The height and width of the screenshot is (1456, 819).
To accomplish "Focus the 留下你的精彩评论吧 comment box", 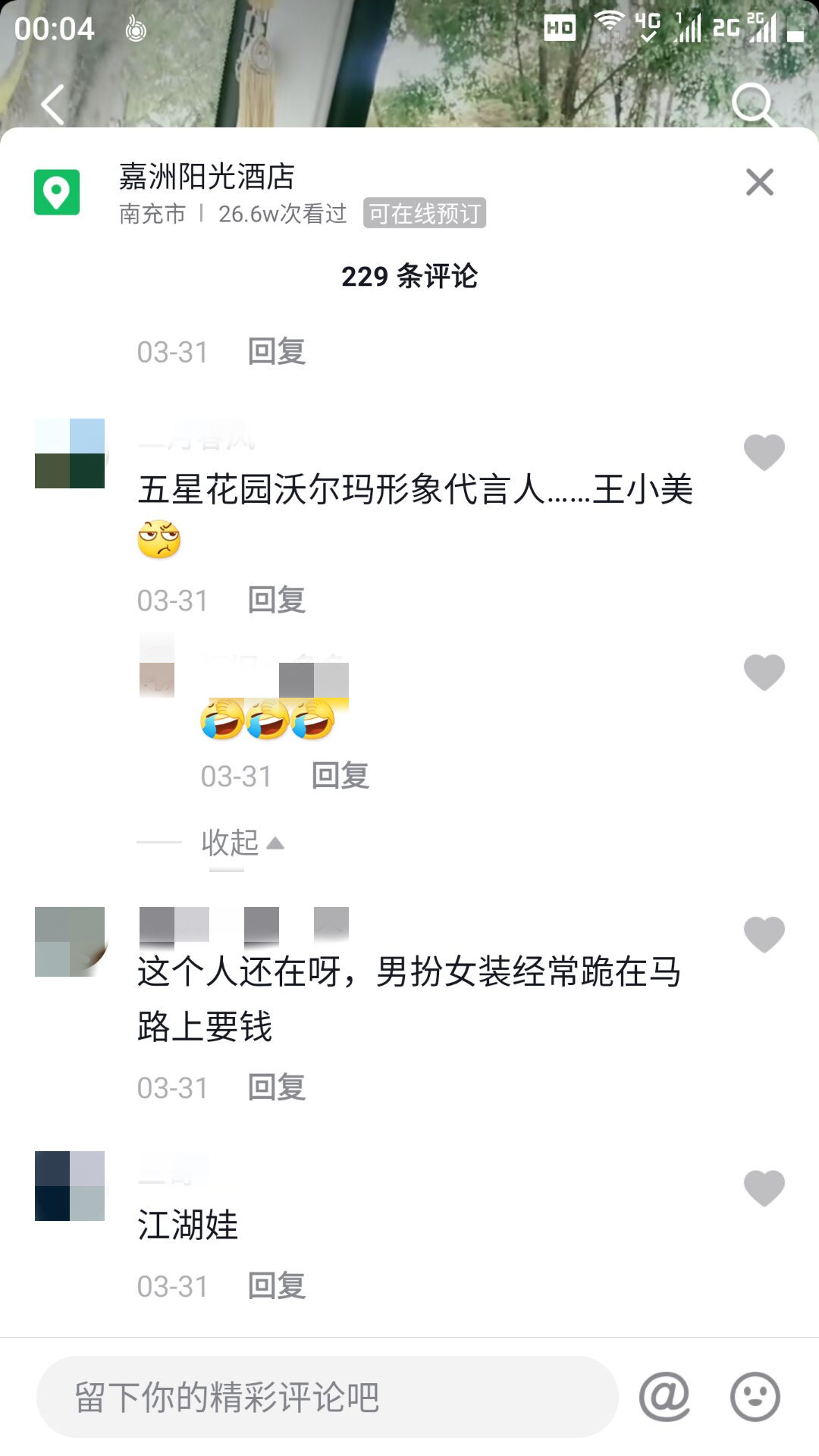I will click(326, 1397).
